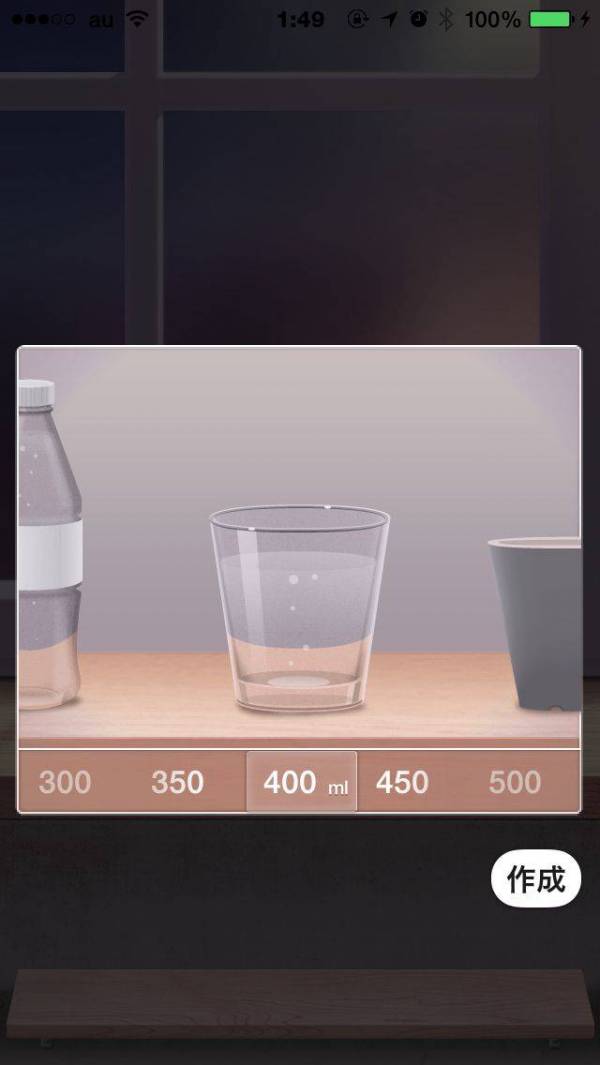Select the 300 ml amount
Viewport: 600px width, 1065px height.
tap(65, 782)
